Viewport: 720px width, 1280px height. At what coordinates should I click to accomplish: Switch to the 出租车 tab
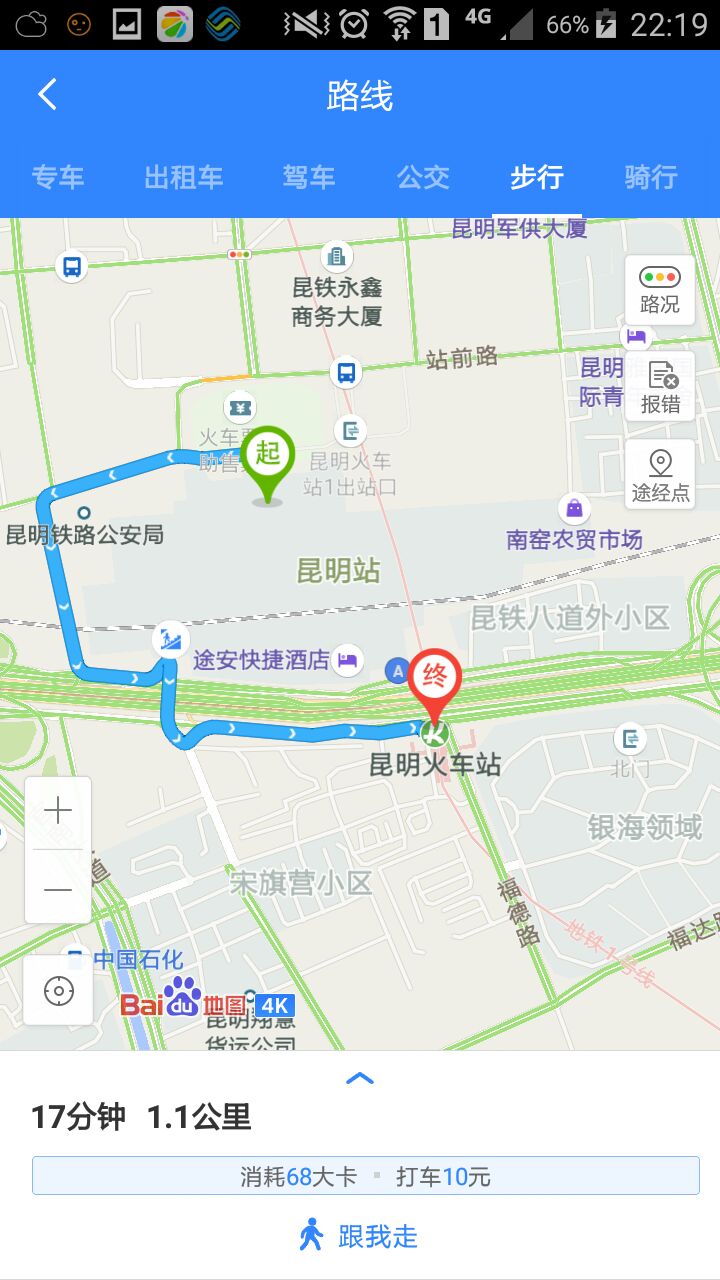[x=184, y=177]
